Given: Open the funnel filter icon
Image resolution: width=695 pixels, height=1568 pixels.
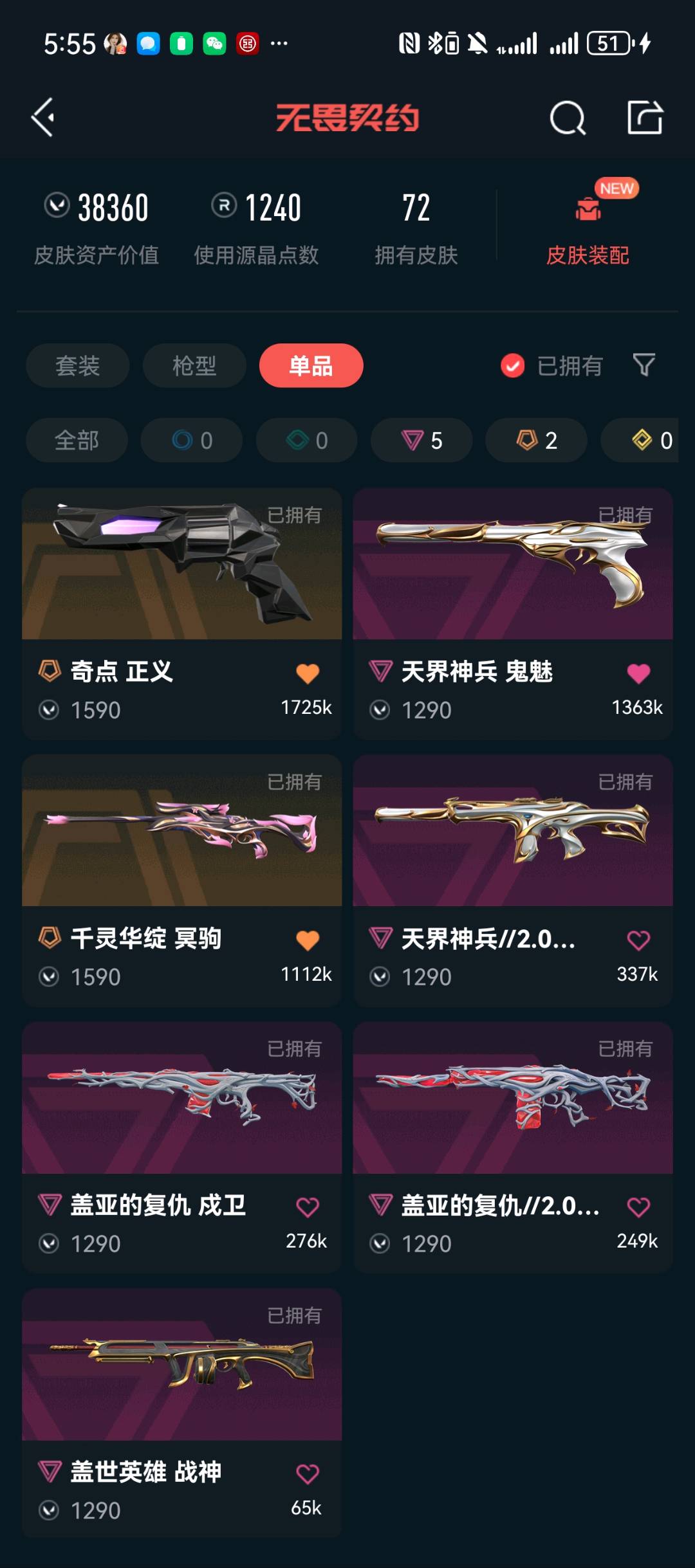Looking at the screenshot, I should click(x=644, y=365).
